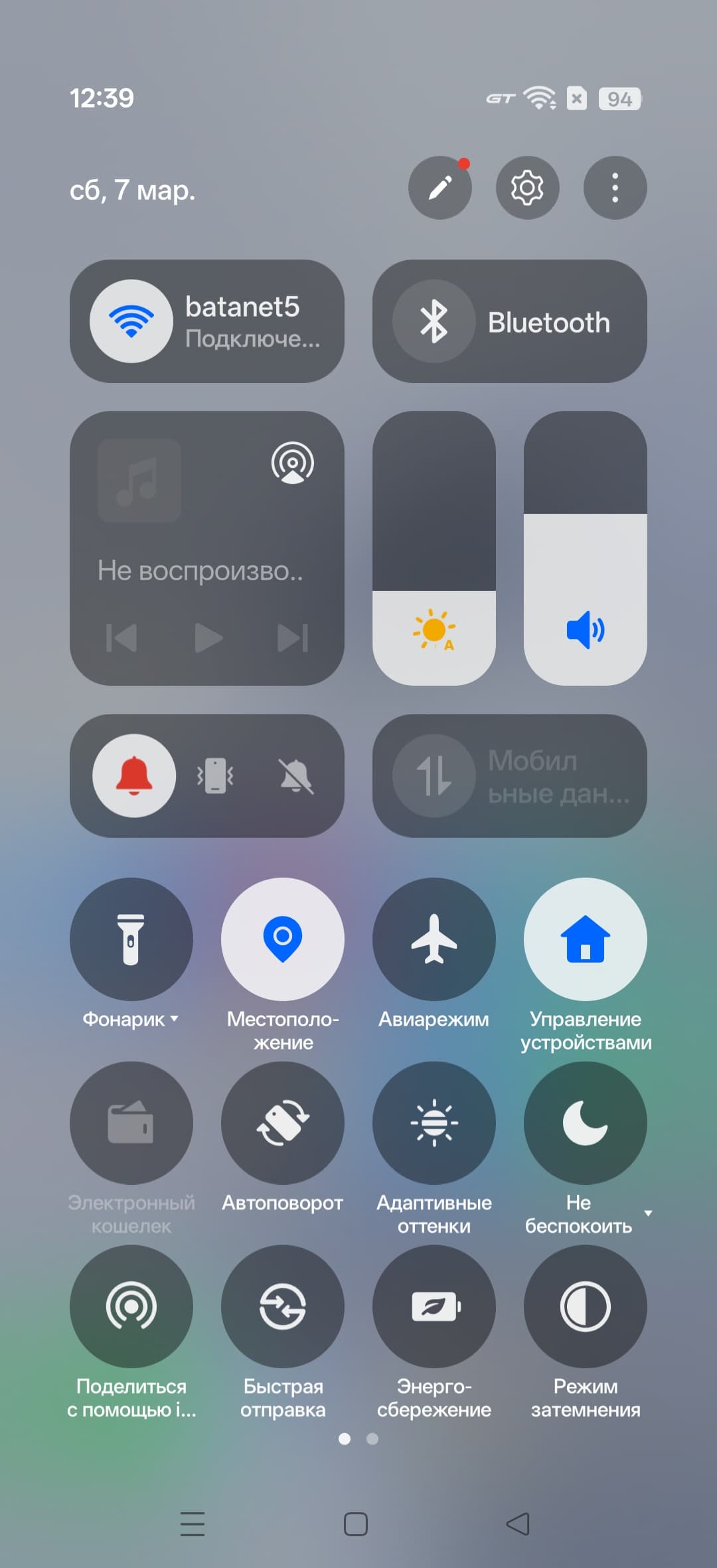The image size is (717, 1568).
Task: Toggle Адаптивные оттенки tile
Action: 434,1123
